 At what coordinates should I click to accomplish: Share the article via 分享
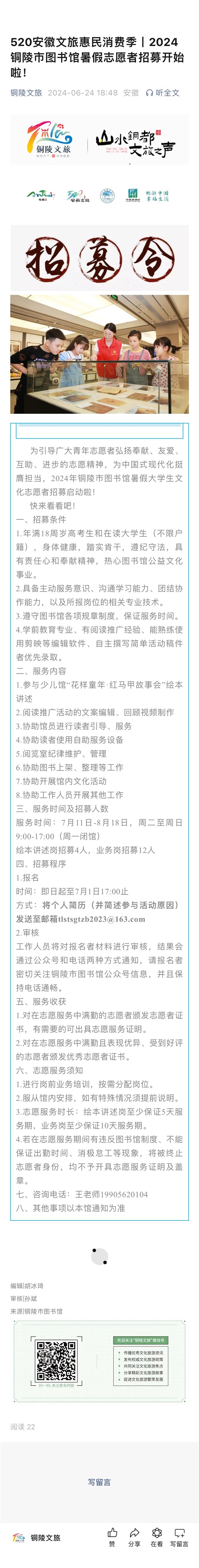point(135,1537)
